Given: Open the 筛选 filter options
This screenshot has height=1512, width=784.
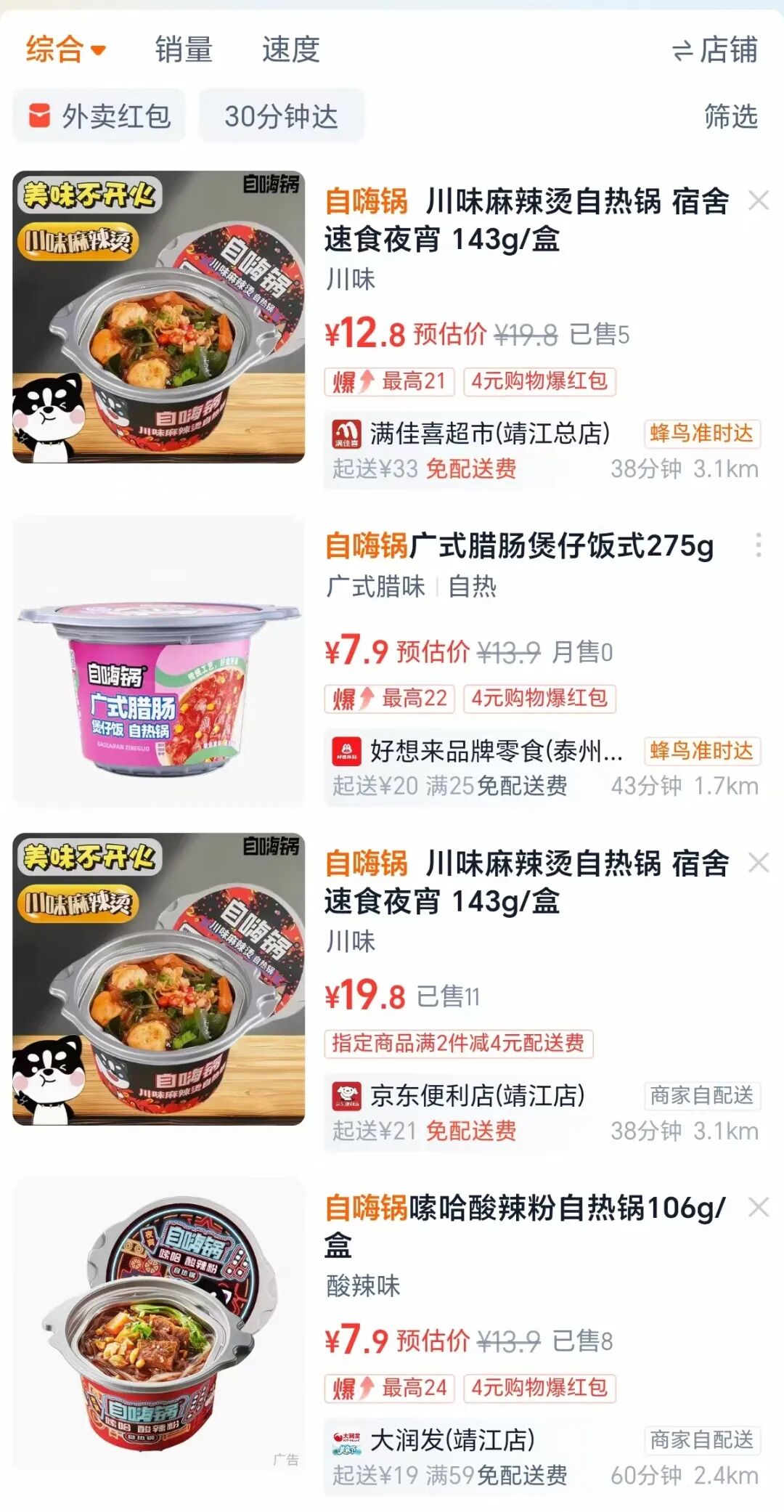Looking at the screenshot, I should [x=731, y=115].
